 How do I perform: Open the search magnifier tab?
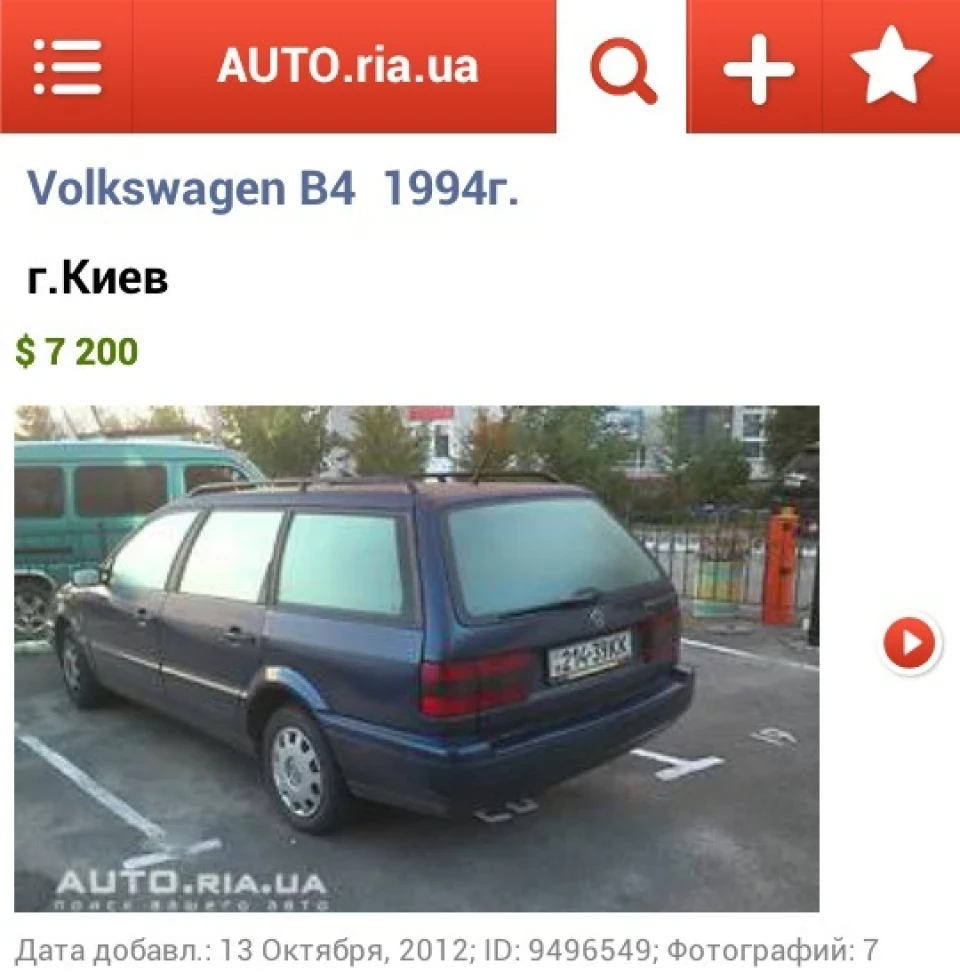click(x=622, y=68)
